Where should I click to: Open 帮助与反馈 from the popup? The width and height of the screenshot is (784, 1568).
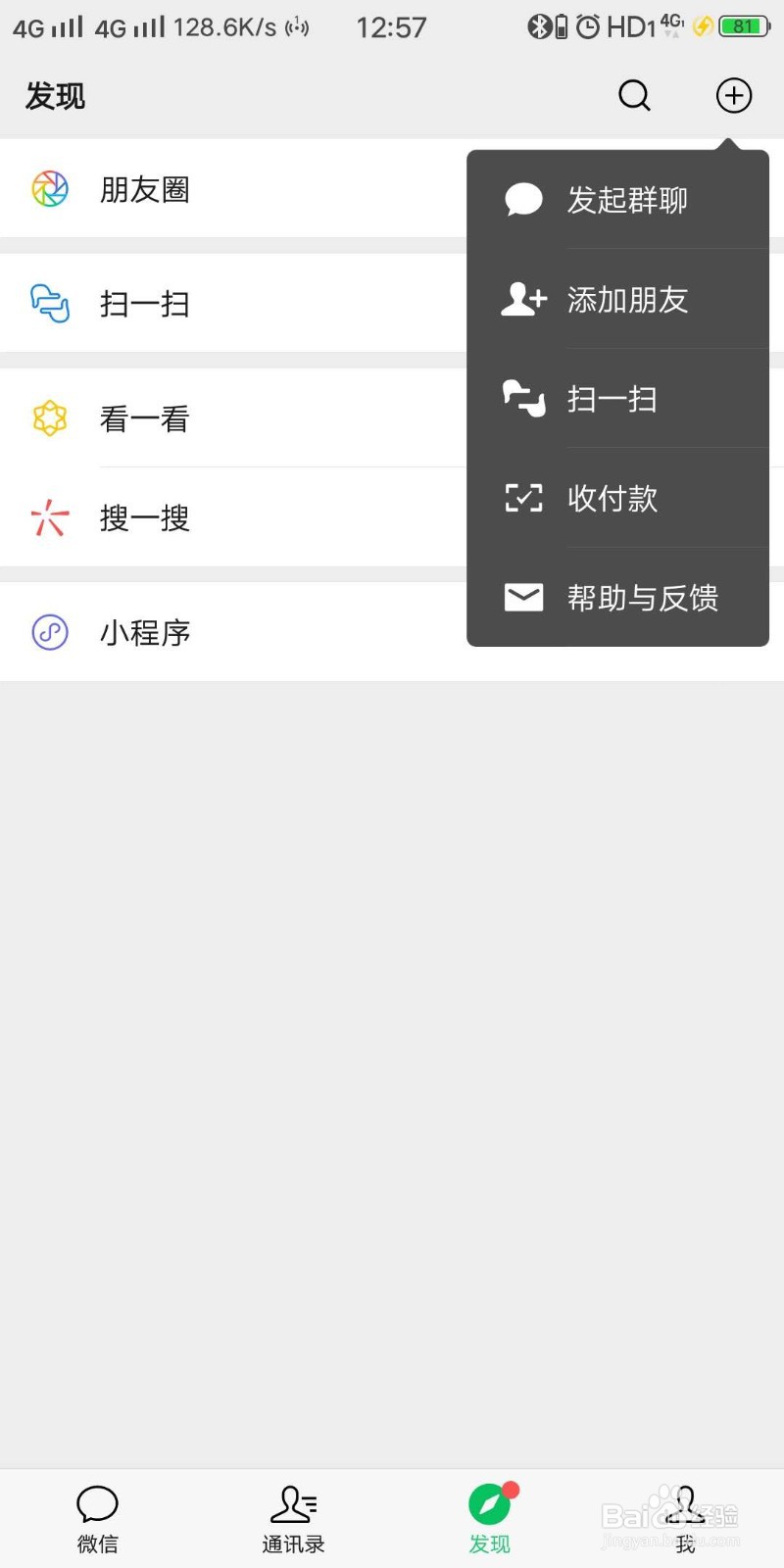pyautogui.click(x=643, y=597)
